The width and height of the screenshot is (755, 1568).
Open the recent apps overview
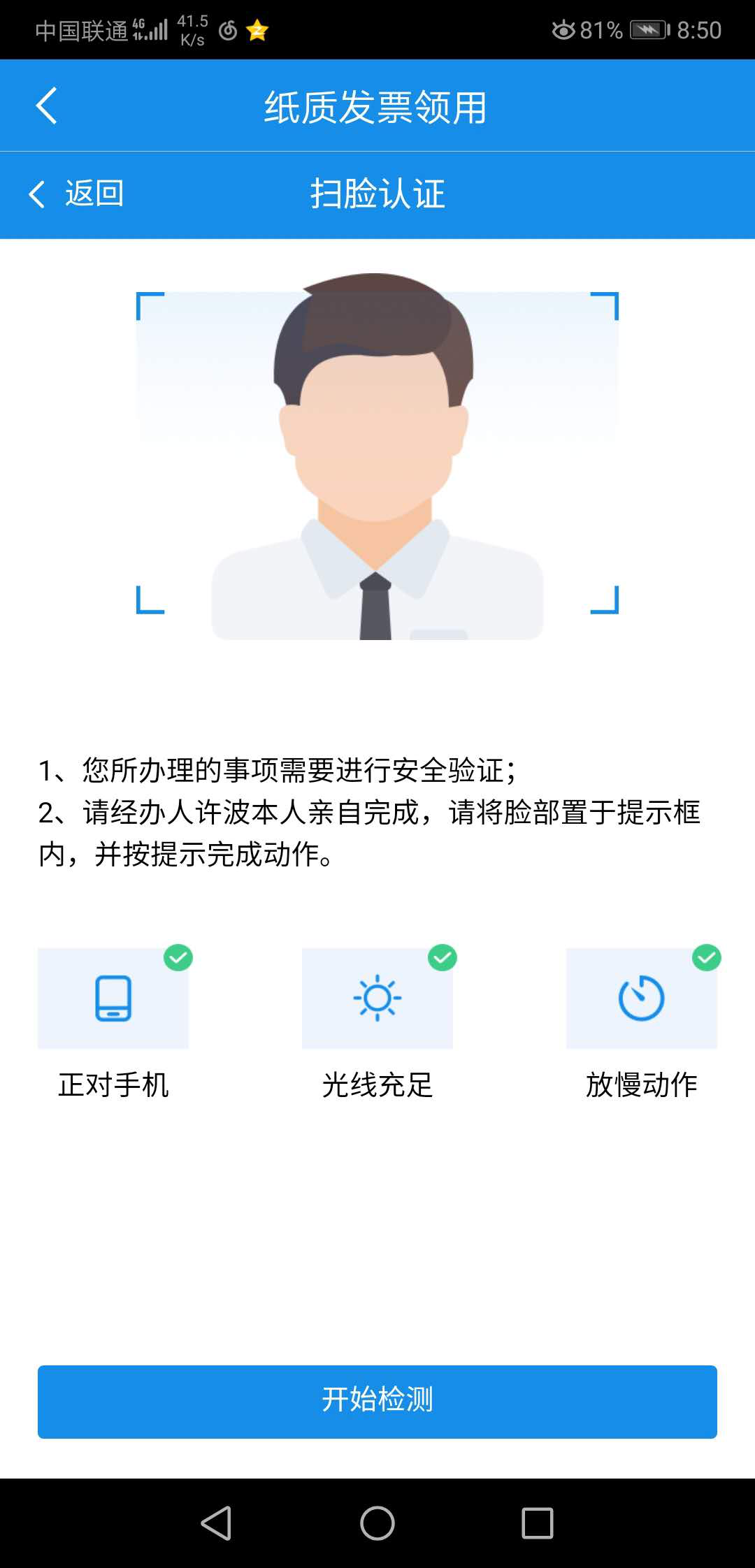537,1523
